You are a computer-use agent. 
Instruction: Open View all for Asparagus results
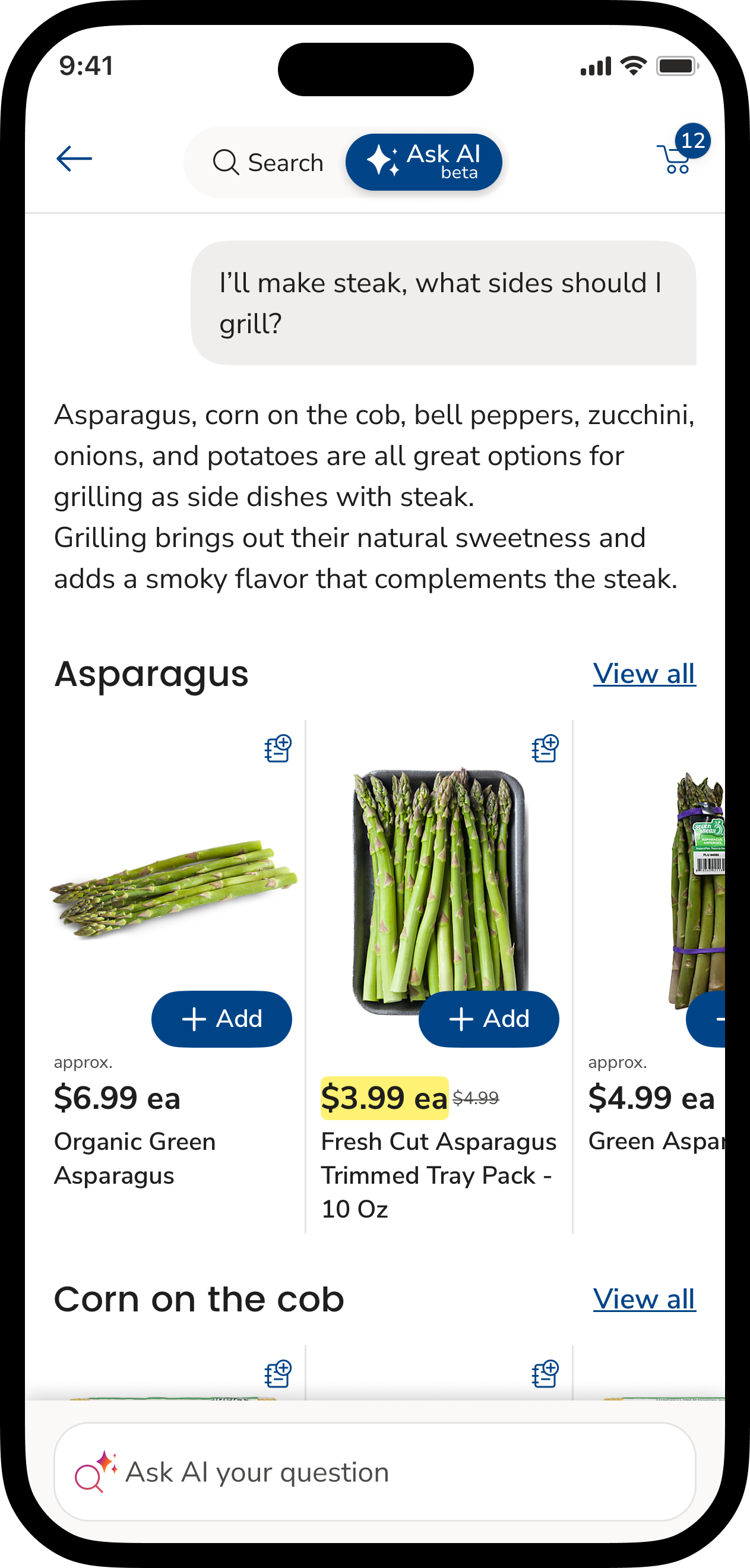(x=644, y=674)
